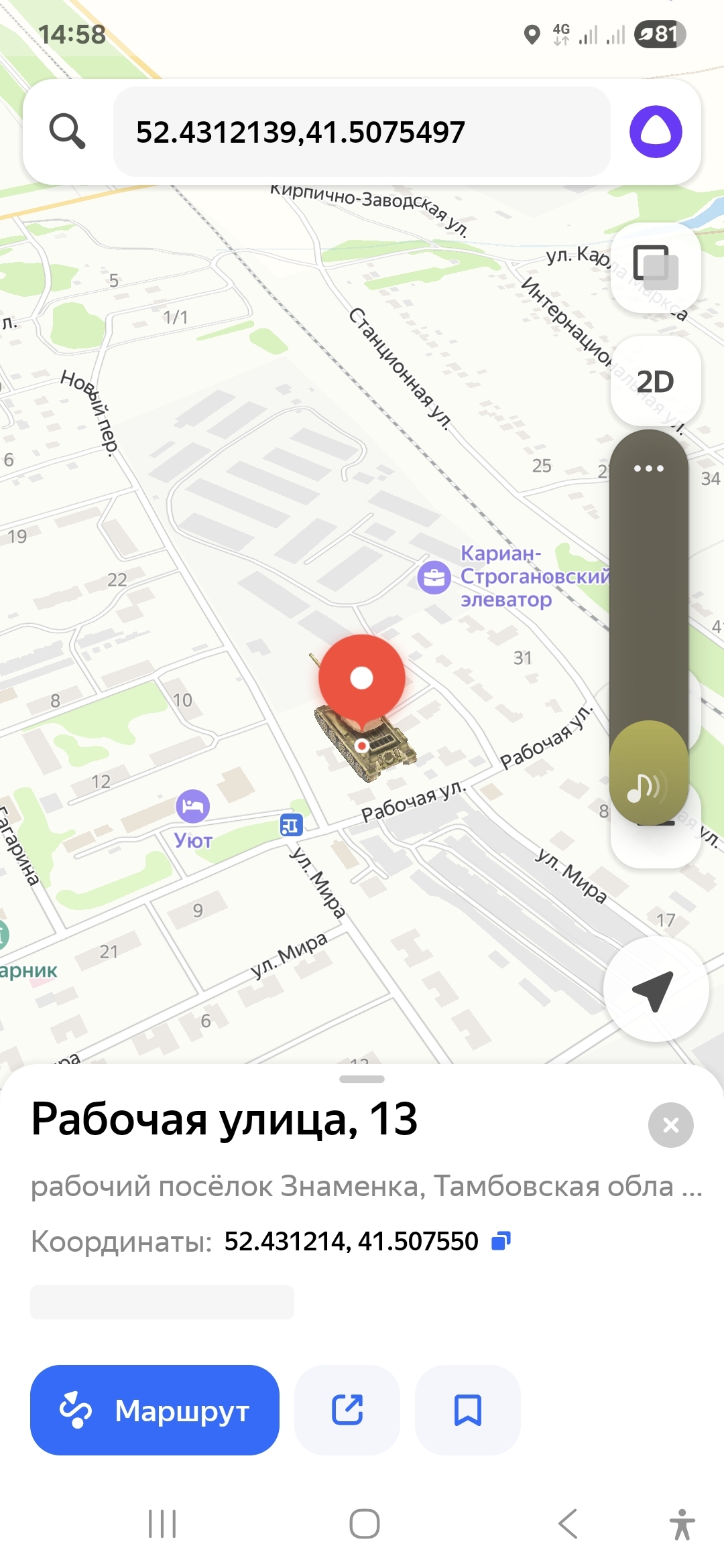Build a route with Маршрут button

pyautogui.click(x=155, y=1410)
